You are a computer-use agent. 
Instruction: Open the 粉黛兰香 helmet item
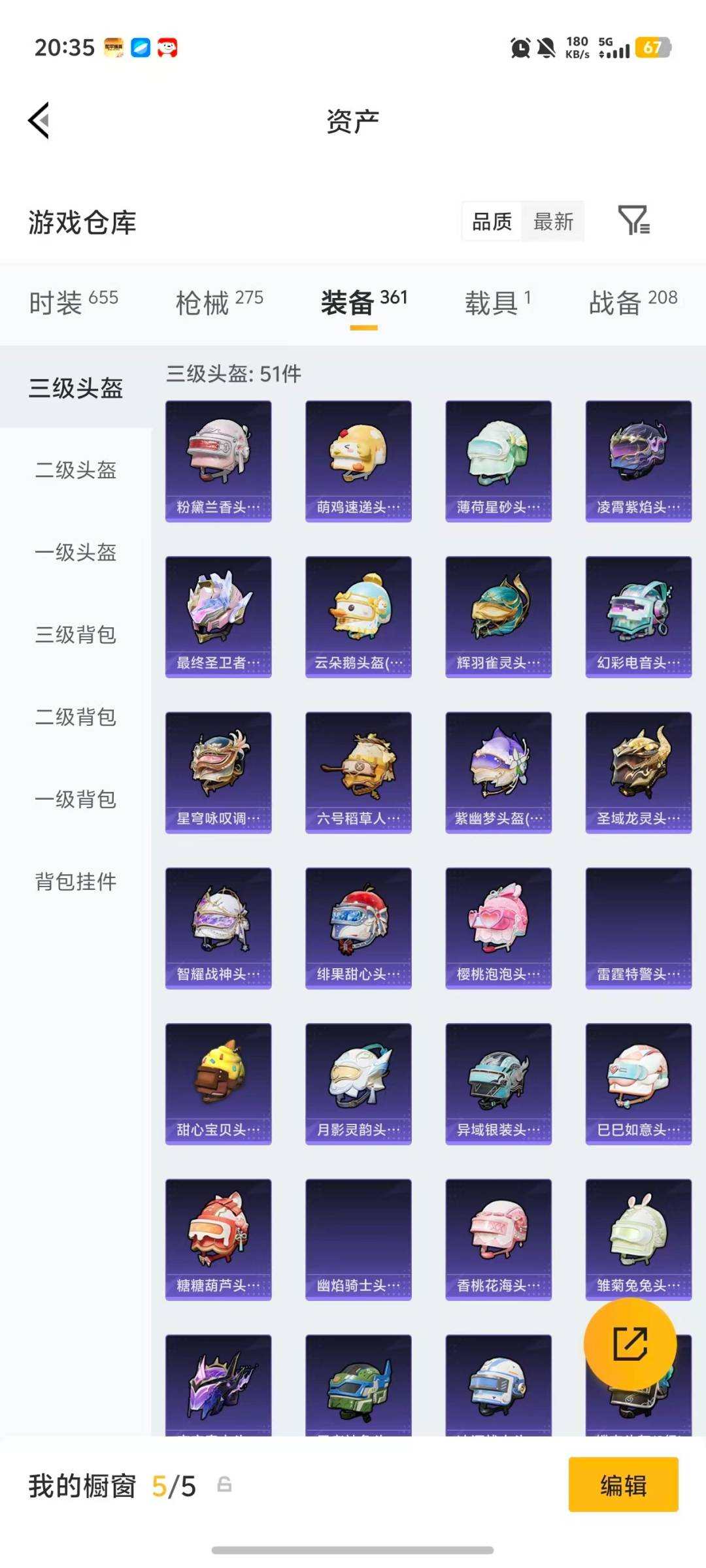pyautogui.click(x=218, y=461)
